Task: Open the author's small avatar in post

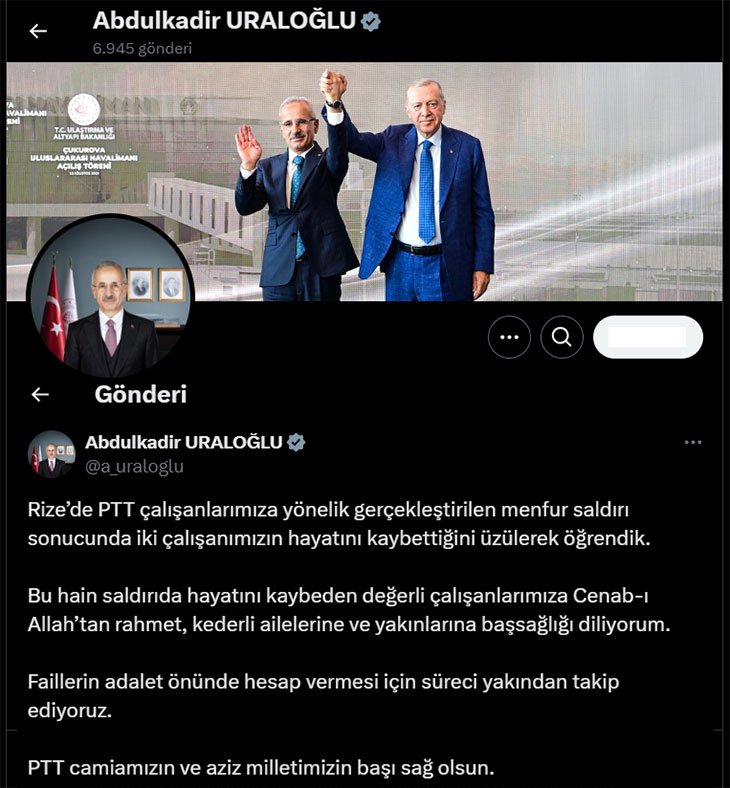Action: pyautogui.click(x=51, y=454)
